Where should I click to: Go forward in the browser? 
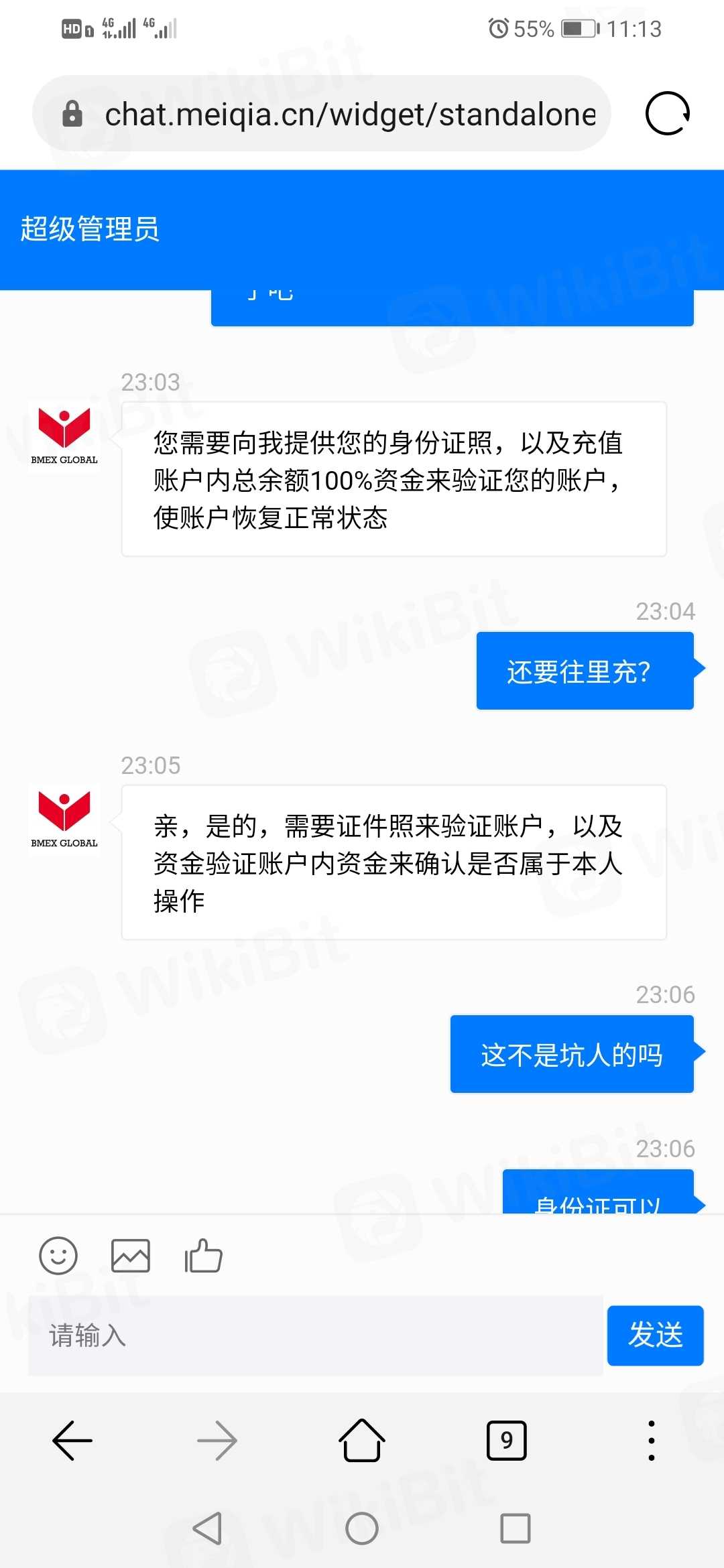[217, 1440]
